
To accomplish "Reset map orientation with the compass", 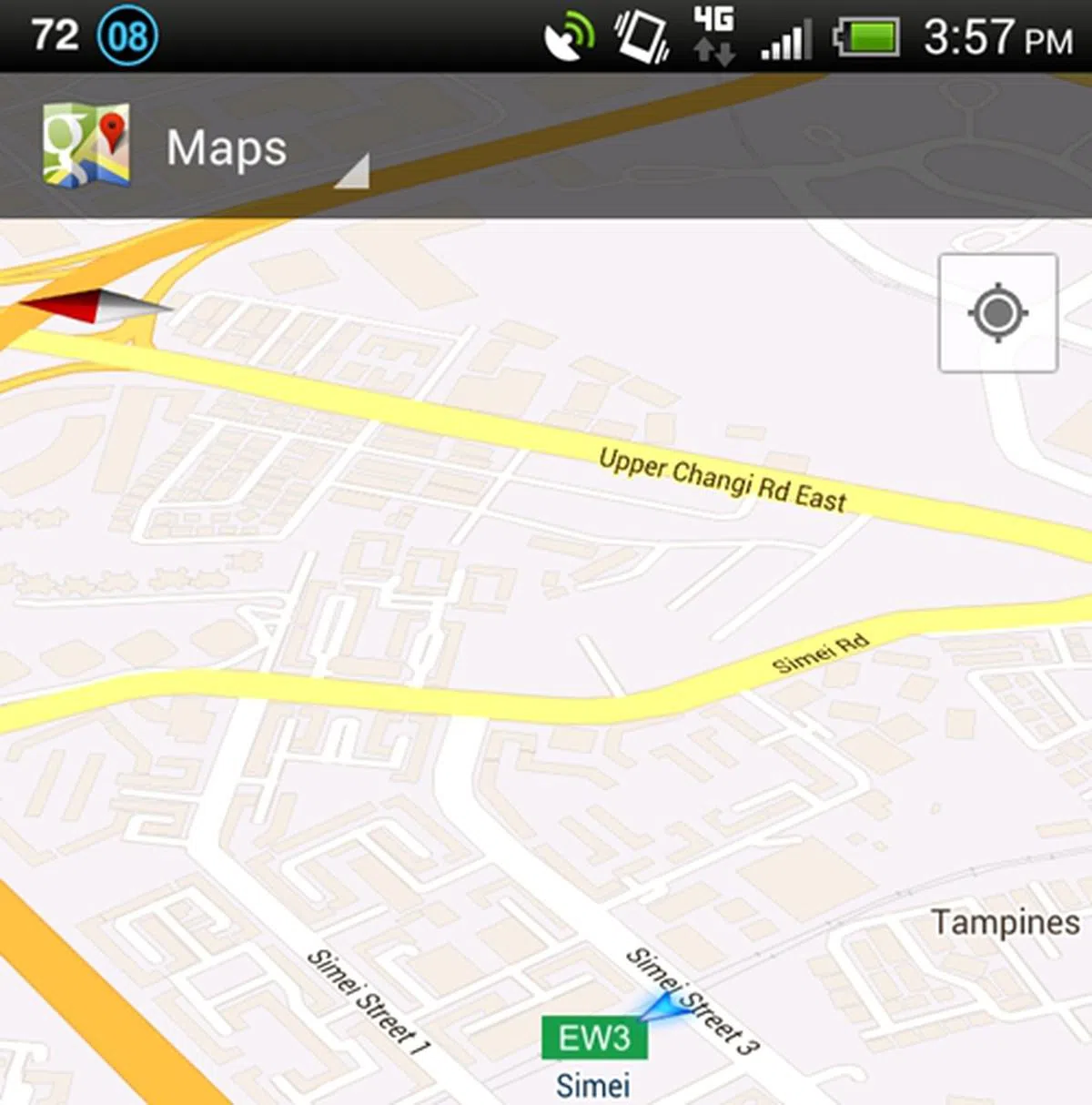I will click(x=96, y=306).
